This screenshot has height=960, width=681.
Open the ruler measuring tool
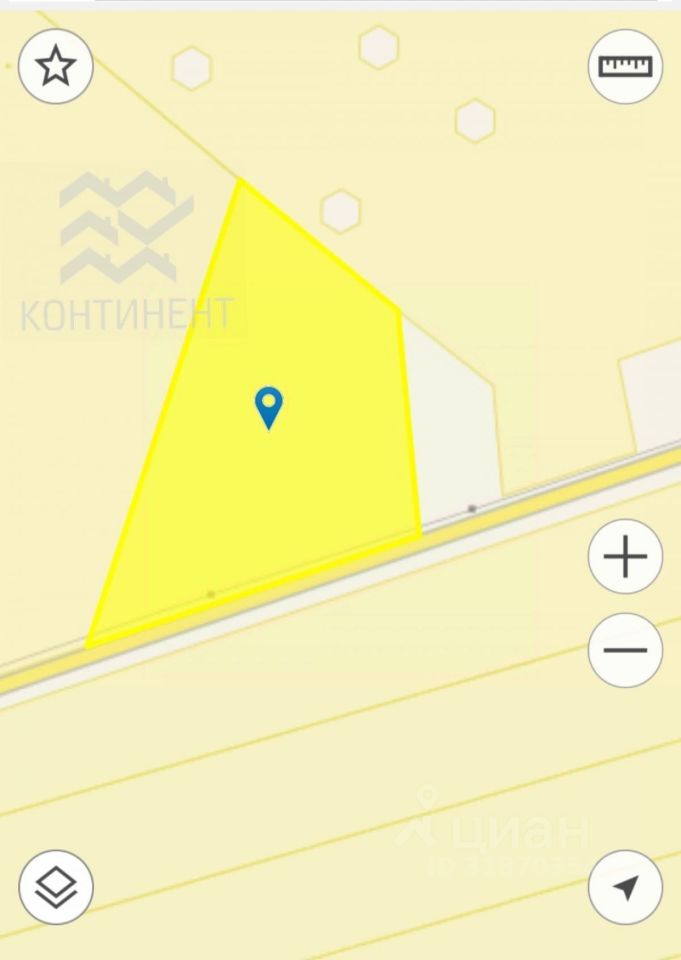point(625,67)
